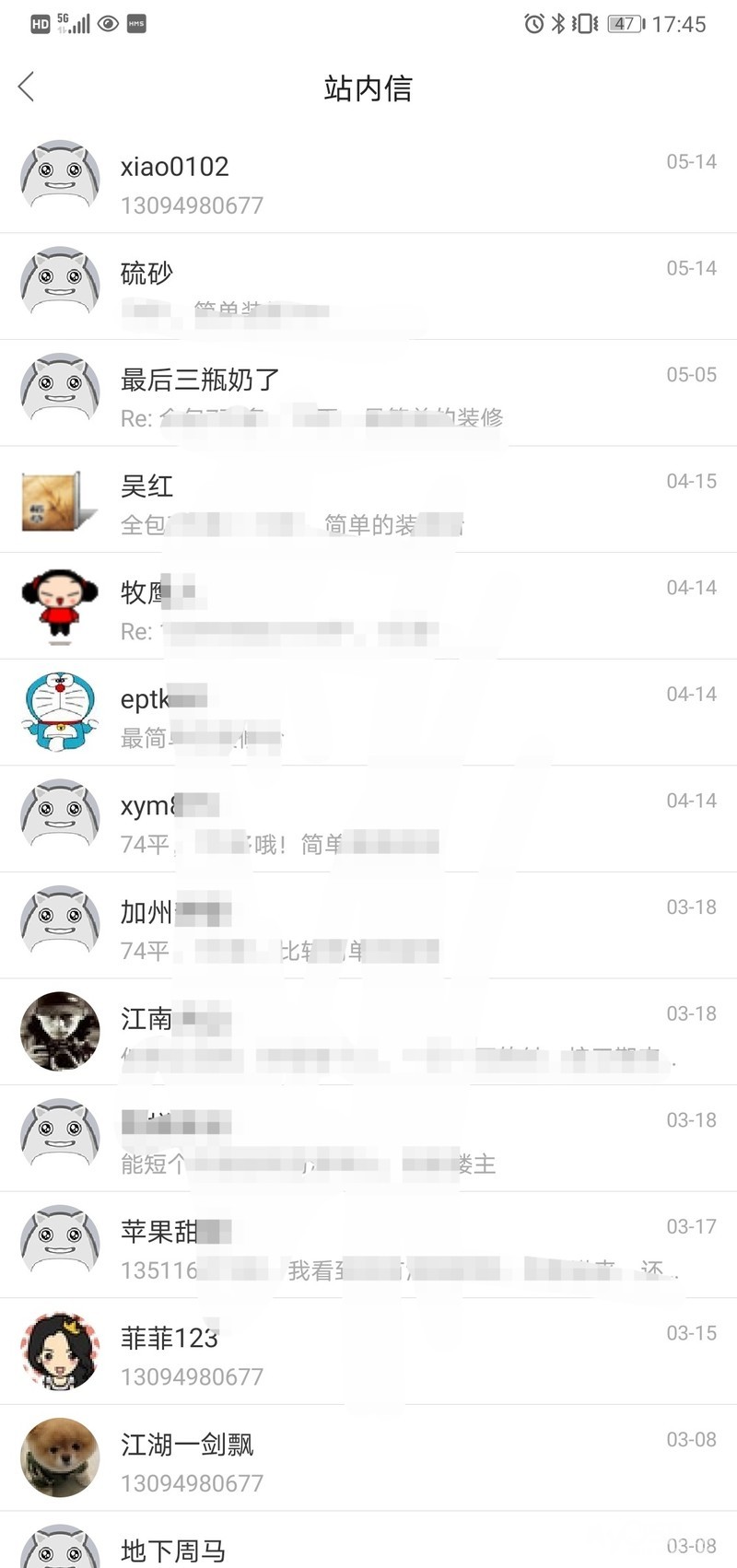Open the message ending with 楼主

click(368, 1140)
